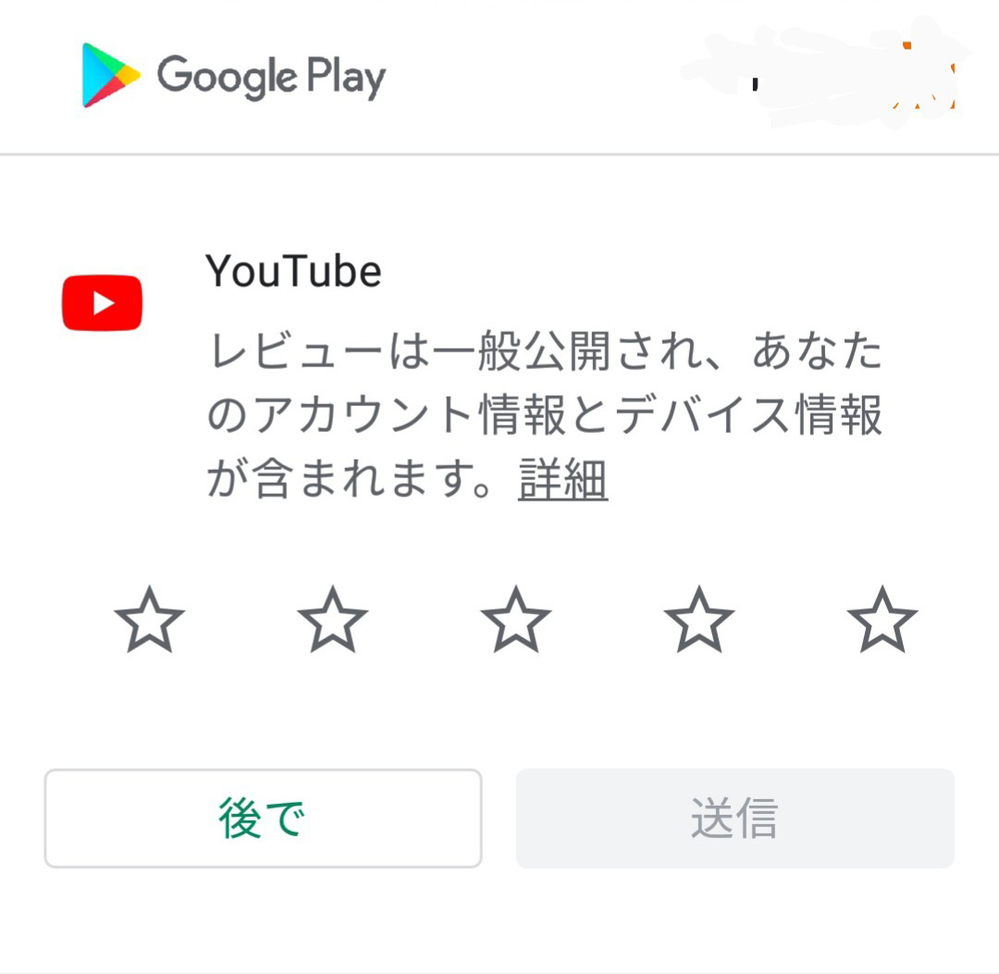
Task: Submit the review with 送信
Action: coord(735,818)
